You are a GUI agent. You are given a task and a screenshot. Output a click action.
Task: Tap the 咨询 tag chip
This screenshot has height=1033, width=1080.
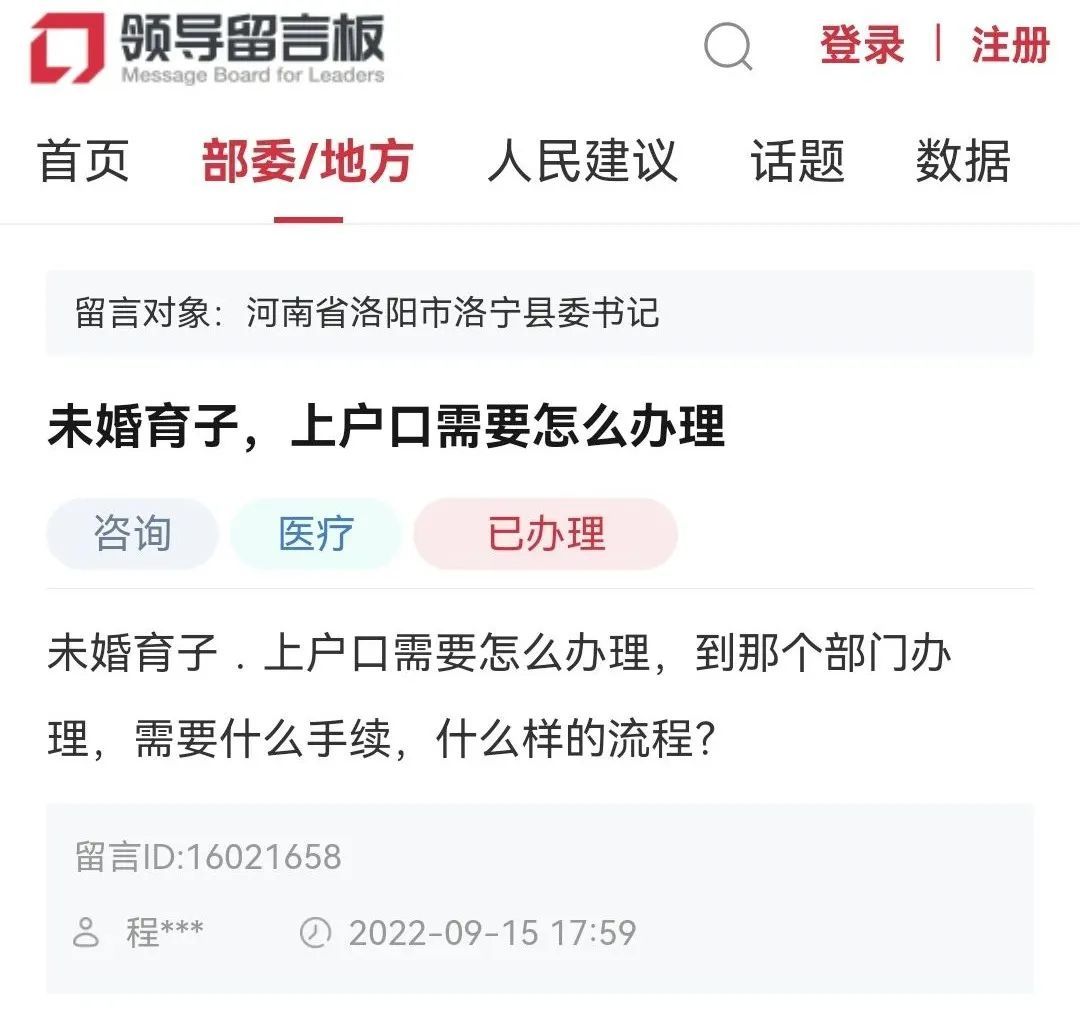pyautogui.click(x=132, y=534)
